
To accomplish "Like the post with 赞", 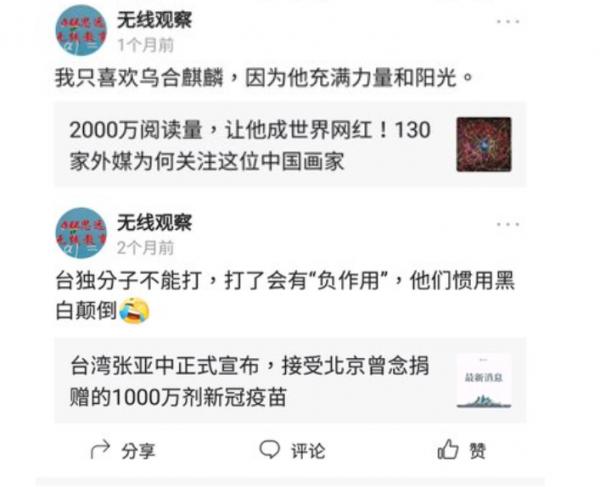I will [462, 451].
